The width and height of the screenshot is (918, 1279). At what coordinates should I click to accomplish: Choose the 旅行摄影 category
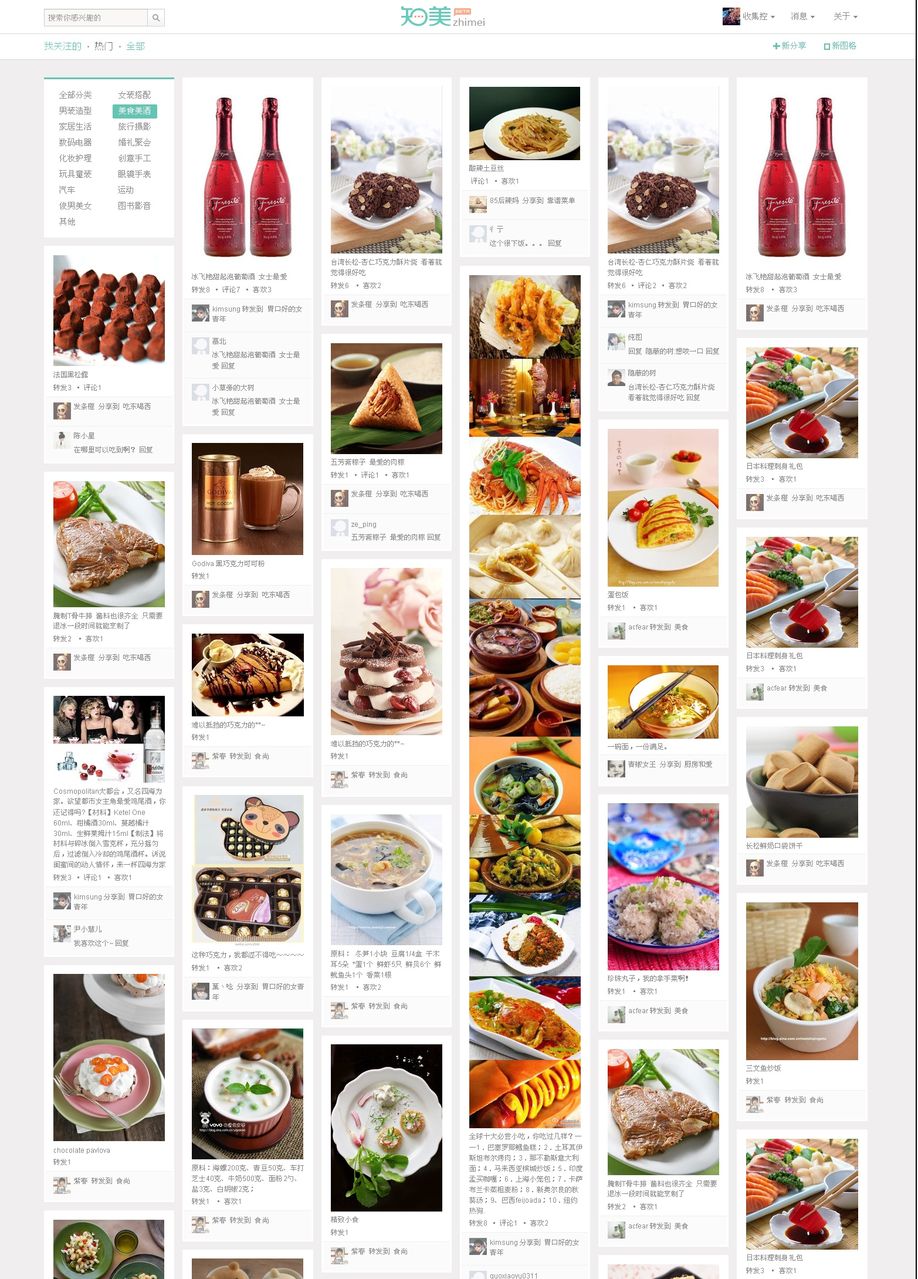[x=134, y=127]
